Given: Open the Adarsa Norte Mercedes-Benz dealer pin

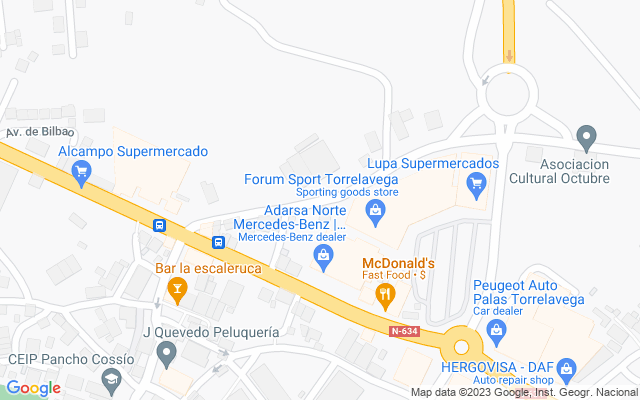Looking at the screenshot, I should pyautogui.click(x=323, y=258).
